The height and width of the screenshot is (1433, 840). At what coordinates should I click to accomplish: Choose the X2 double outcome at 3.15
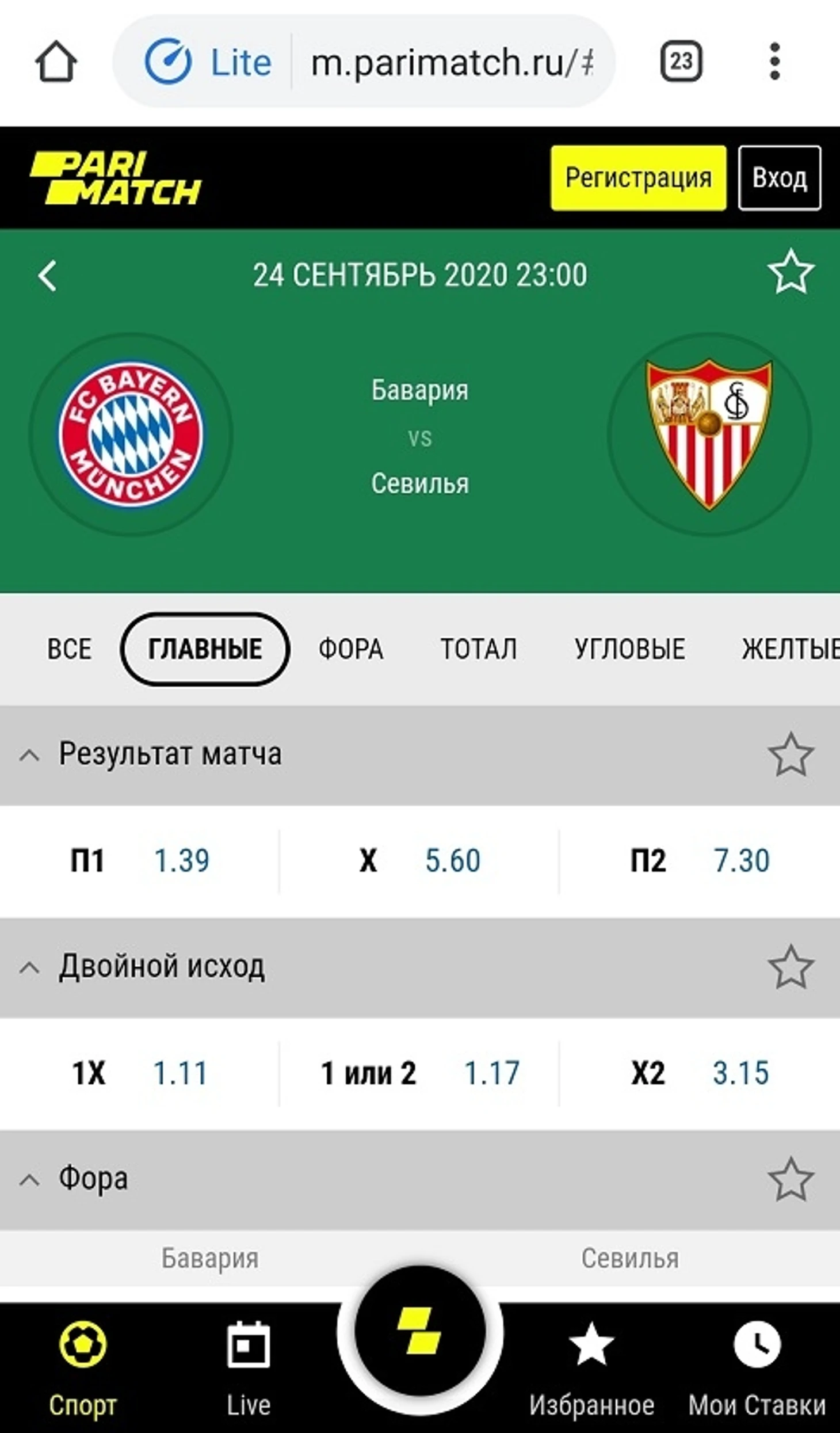(699, 1073)
